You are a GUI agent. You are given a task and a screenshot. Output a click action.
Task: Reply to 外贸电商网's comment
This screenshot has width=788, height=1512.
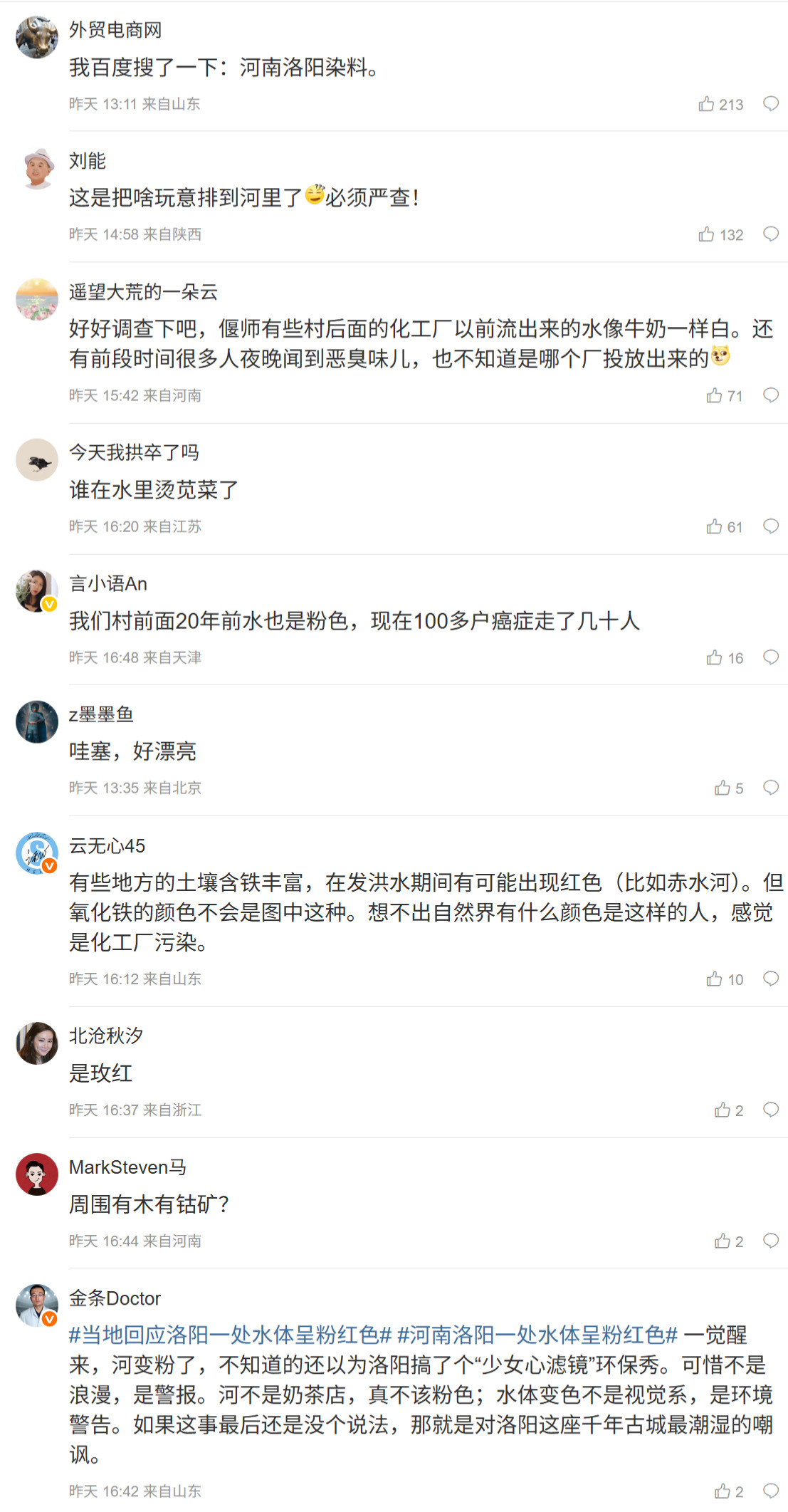[770, 104]
